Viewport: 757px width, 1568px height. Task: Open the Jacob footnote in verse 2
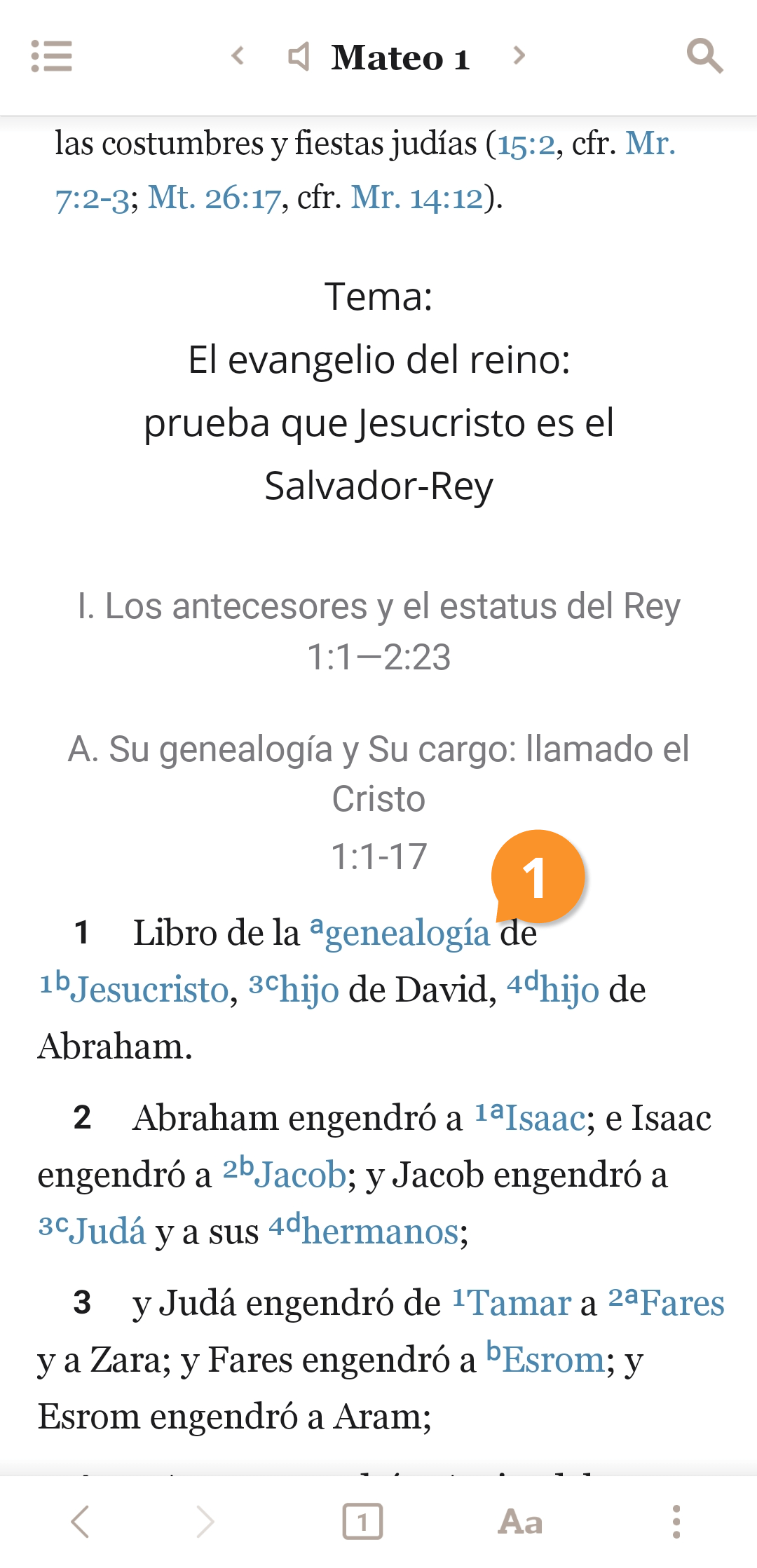(x=299, y=1175)
